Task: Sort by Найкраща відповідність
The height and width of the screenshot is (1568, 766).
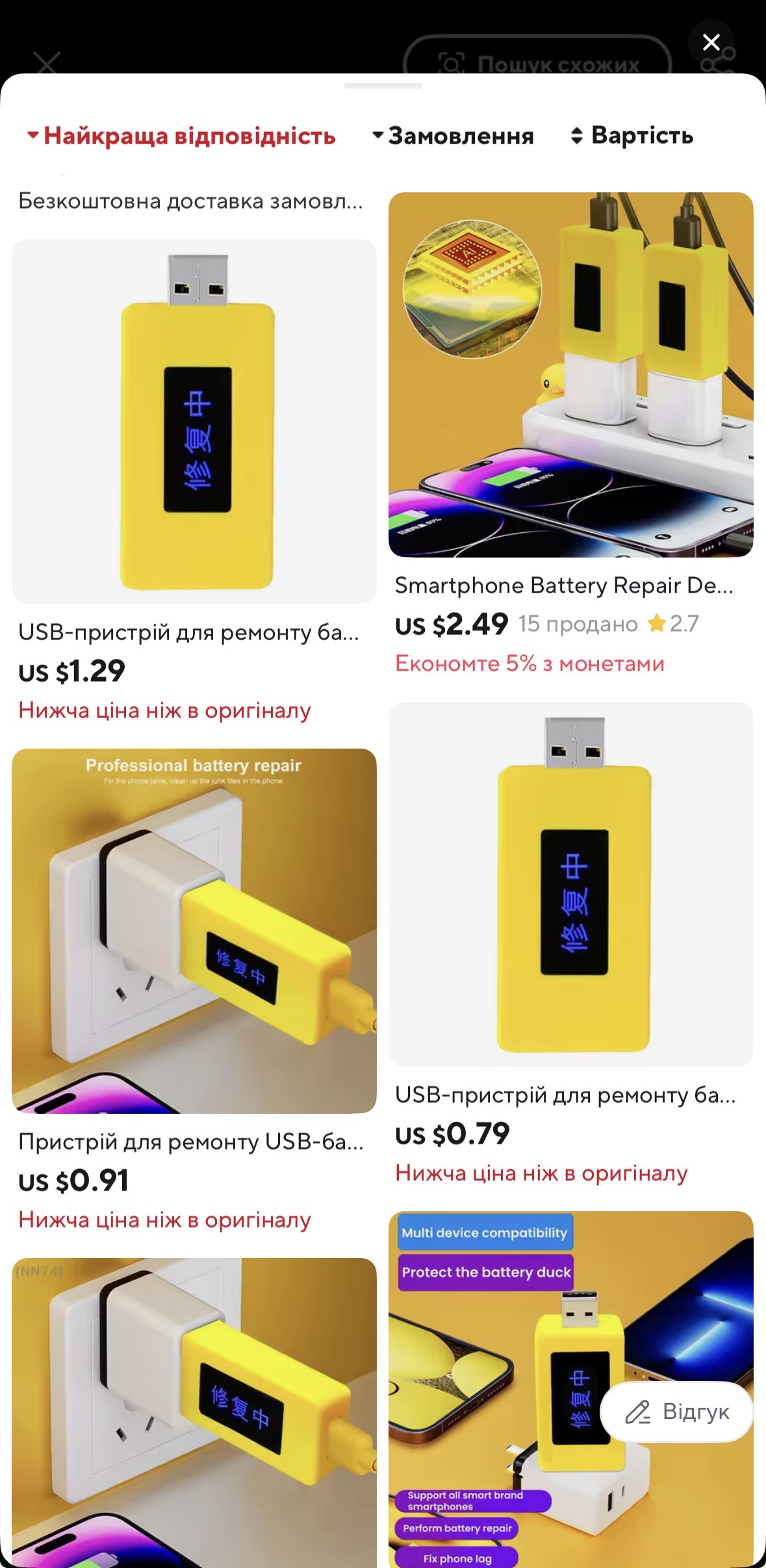Action: pos(182,136)
